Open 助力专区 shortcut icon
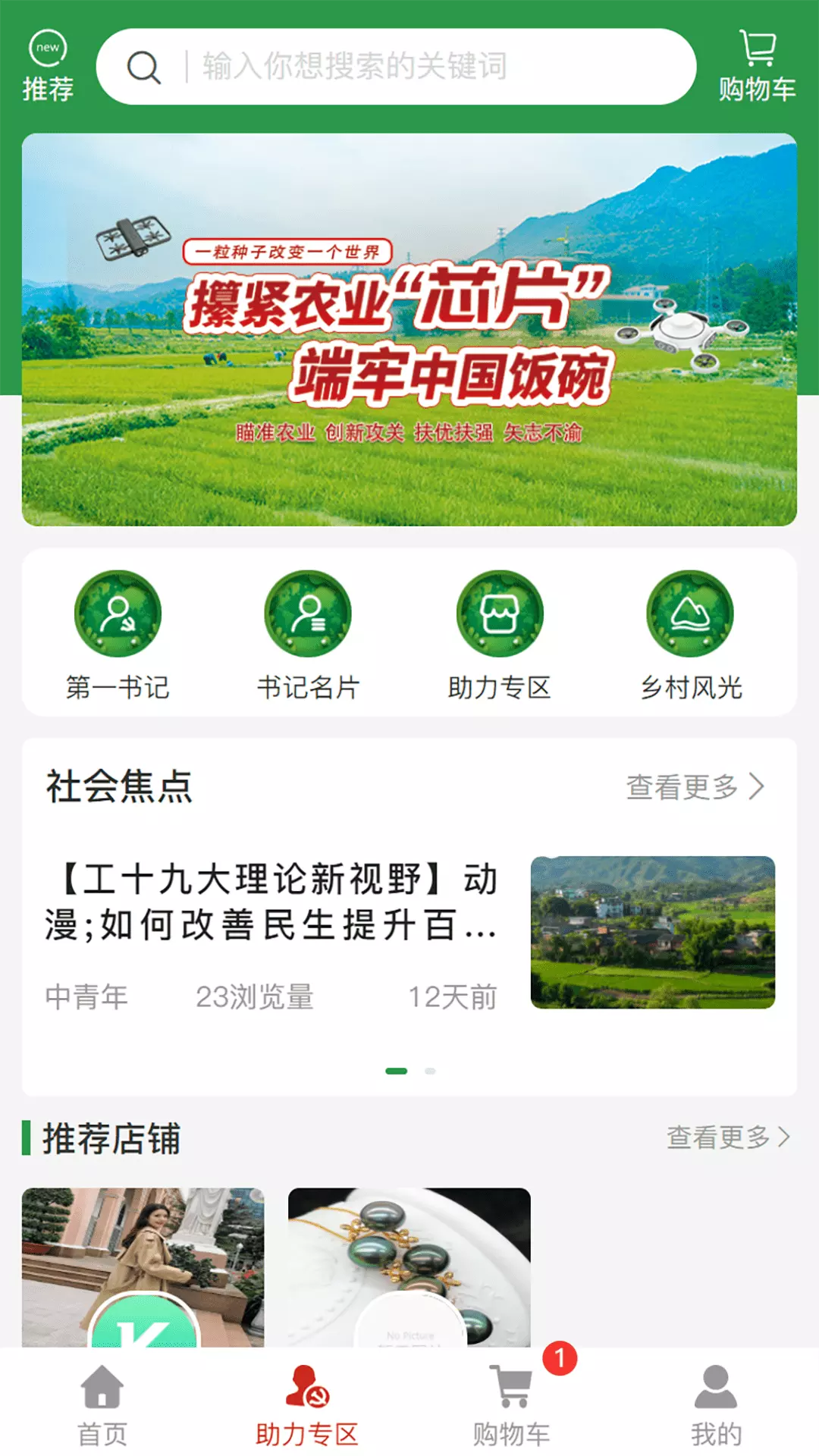This screenshot has height=1456, width=819. coord(500,635)
